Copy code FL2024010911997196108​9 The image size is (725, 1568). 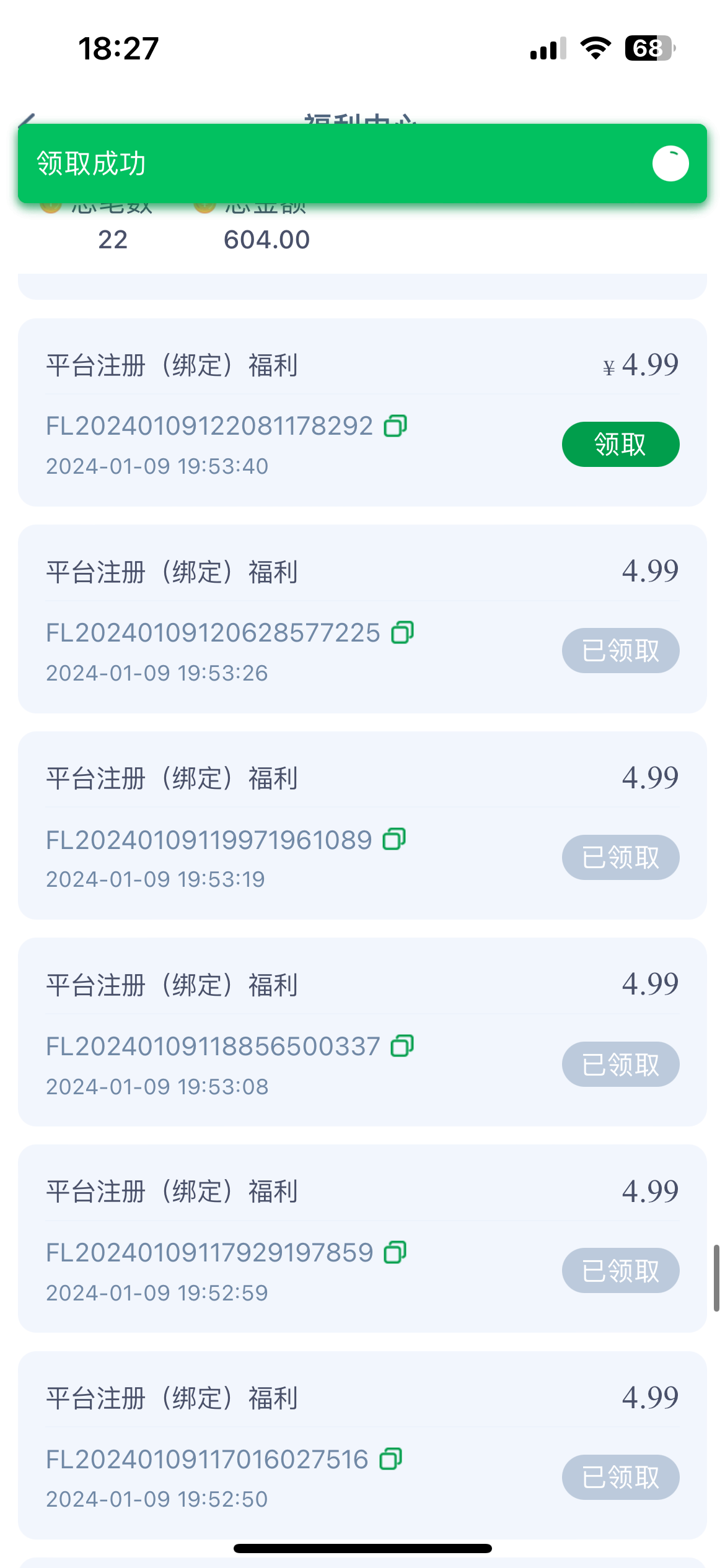[395, 840]
